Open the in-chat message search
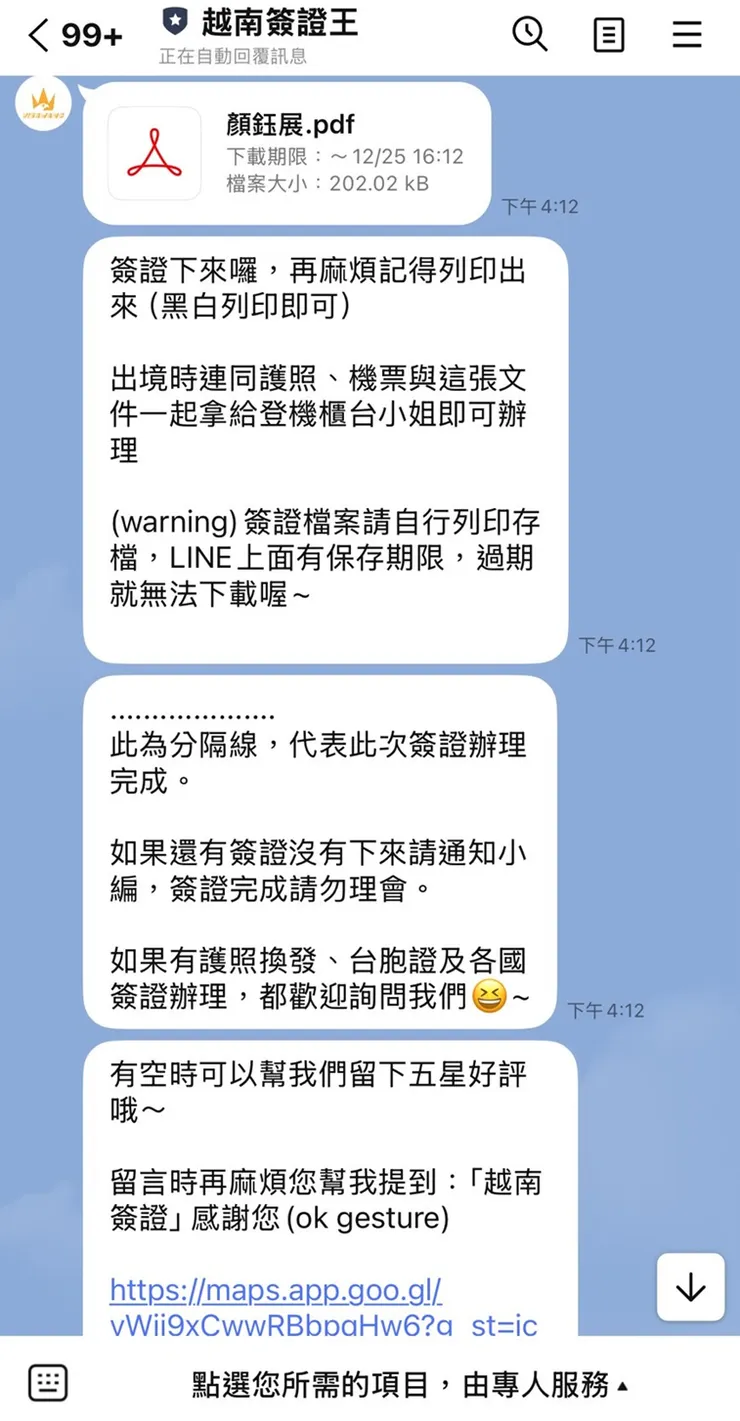Screen dimensions: 740x1421 tap(530, 34)
